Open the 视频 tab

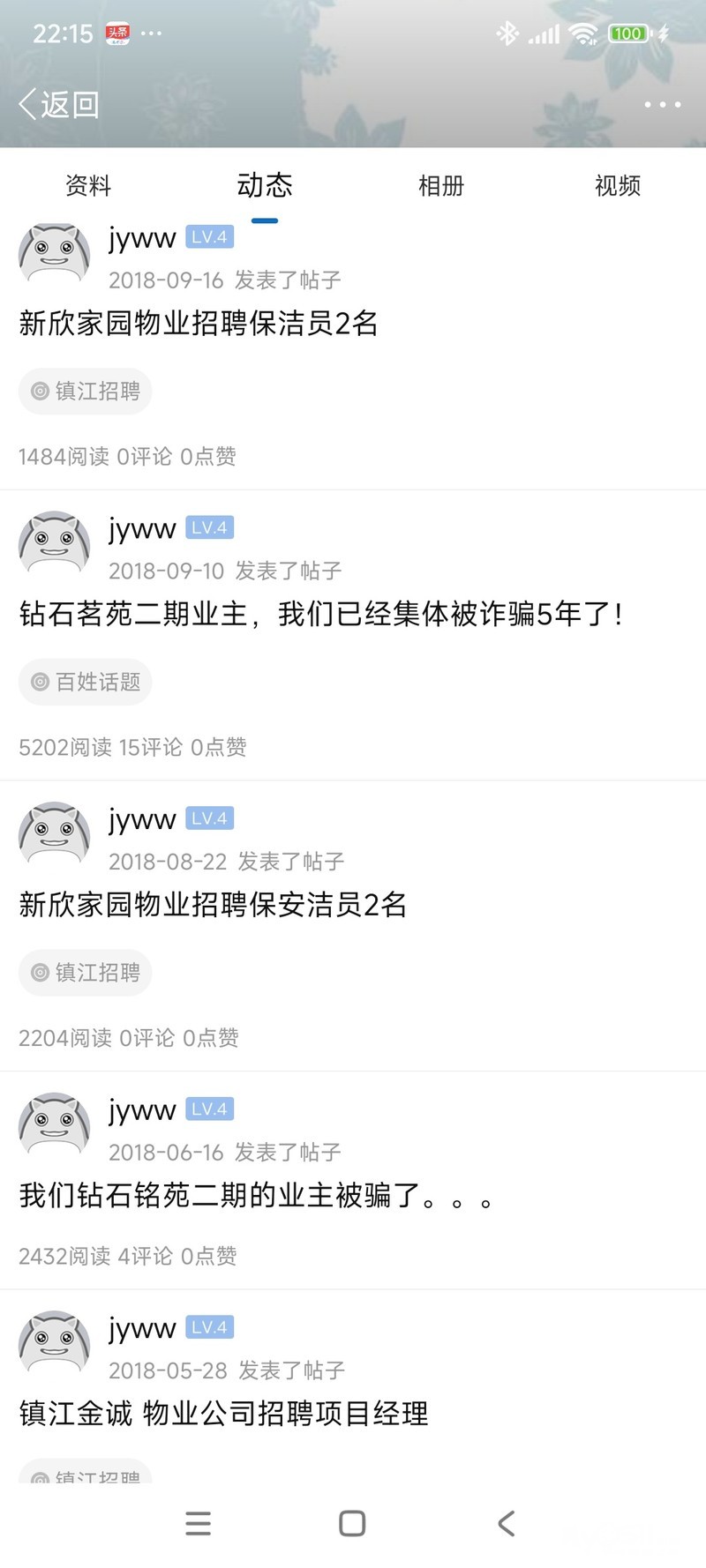point(617,186)
